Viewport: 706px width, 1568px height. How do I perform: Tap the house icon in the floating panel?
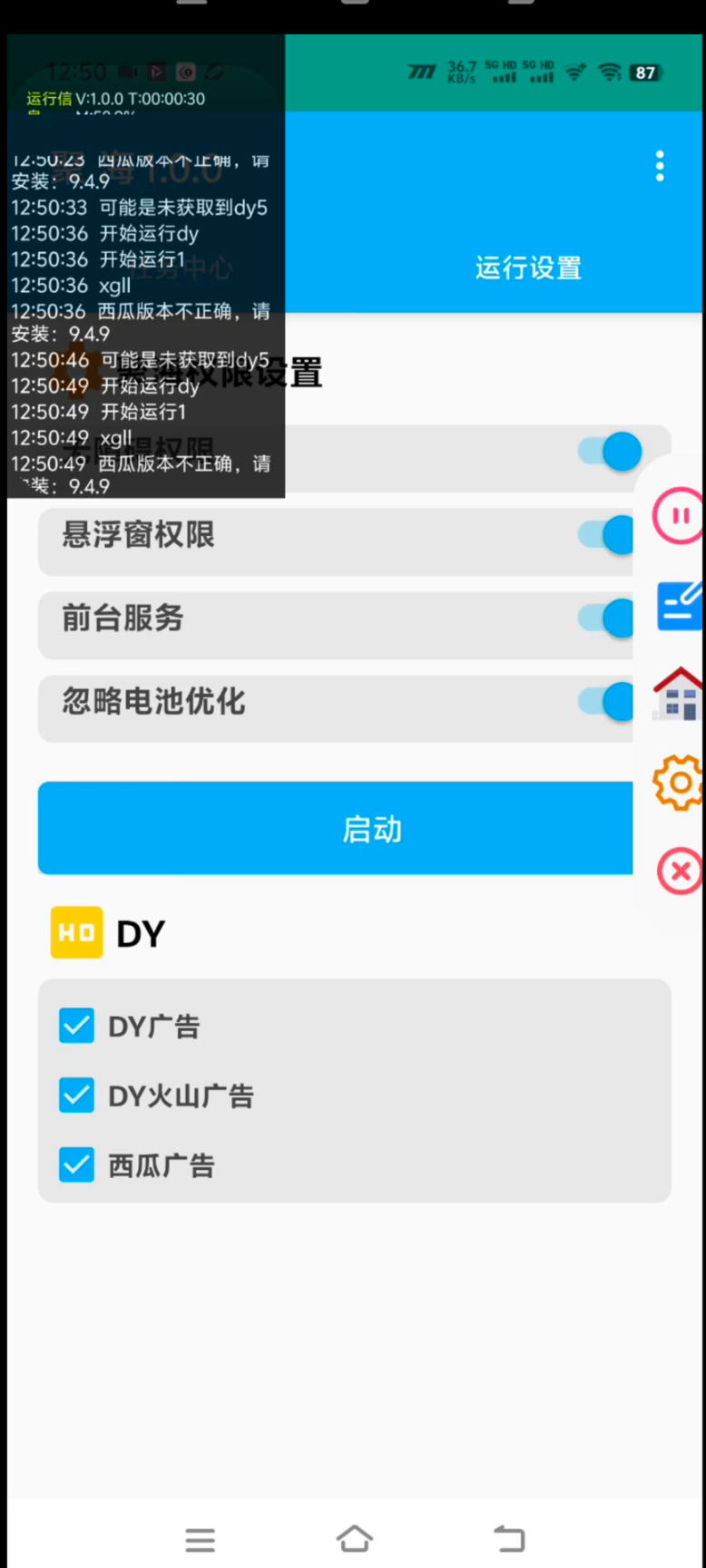coord(679,695)
